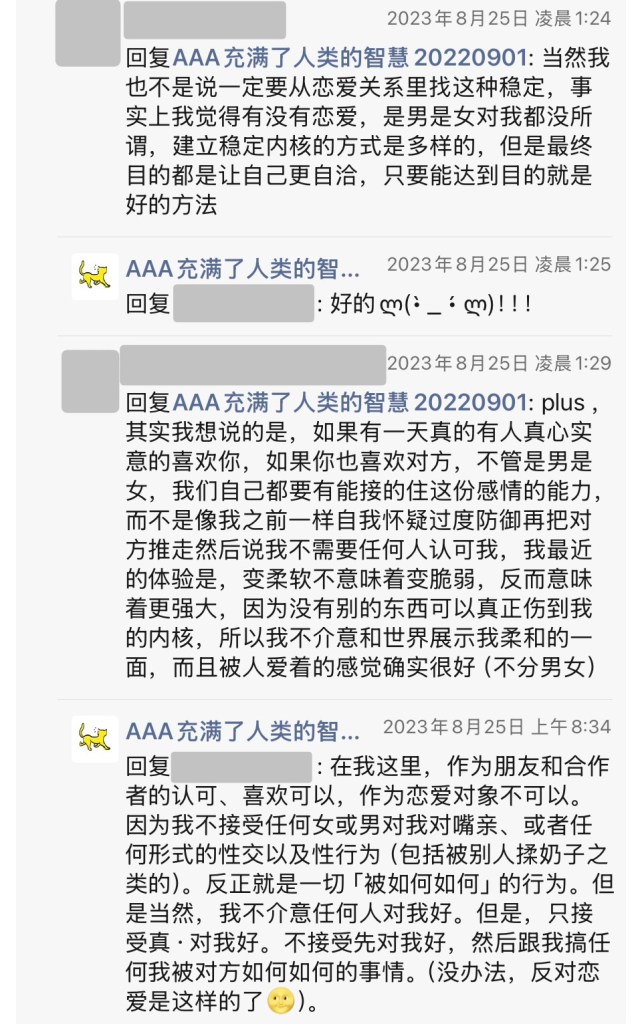Image resolution: width=642 pixels, height=1024 pixels.
Task: Tap the AAA充满了人类的智慧 20220901 mention in the 1:24 reply
Action: pos(350,59)
